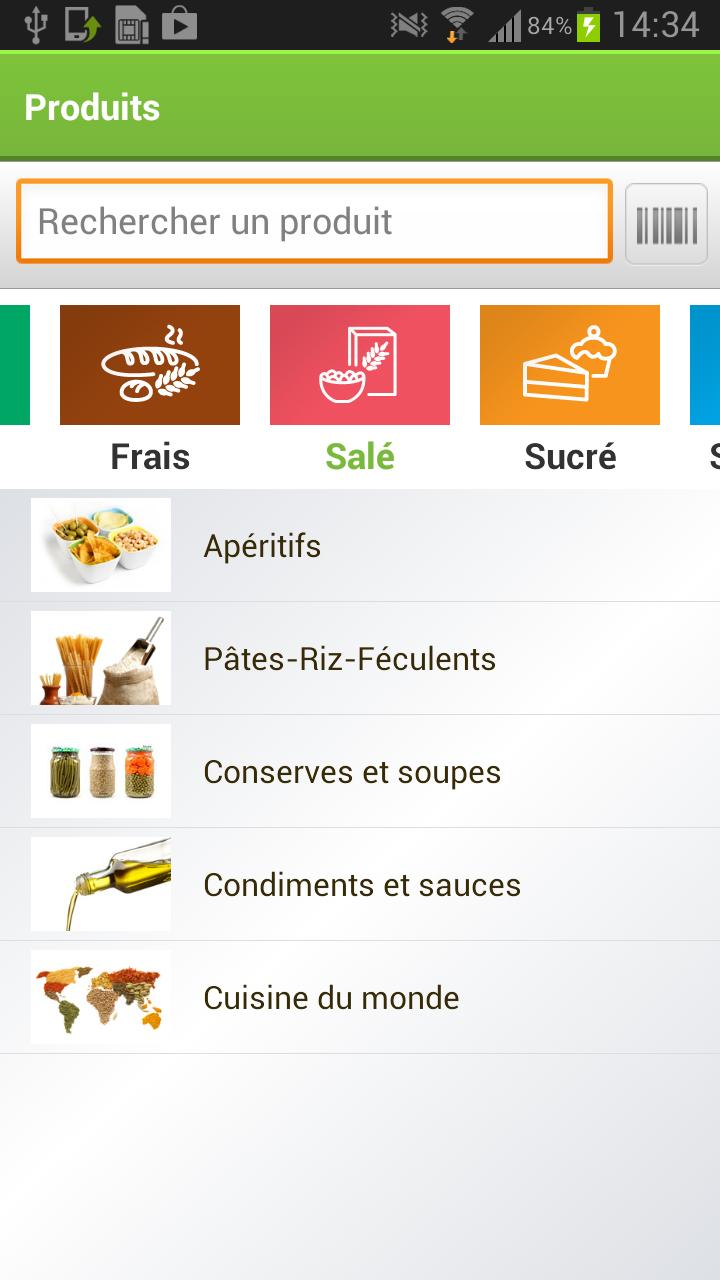The image size is (720, 1280).
Task: Tap the partially visible blue category icon
Action: 710,365
